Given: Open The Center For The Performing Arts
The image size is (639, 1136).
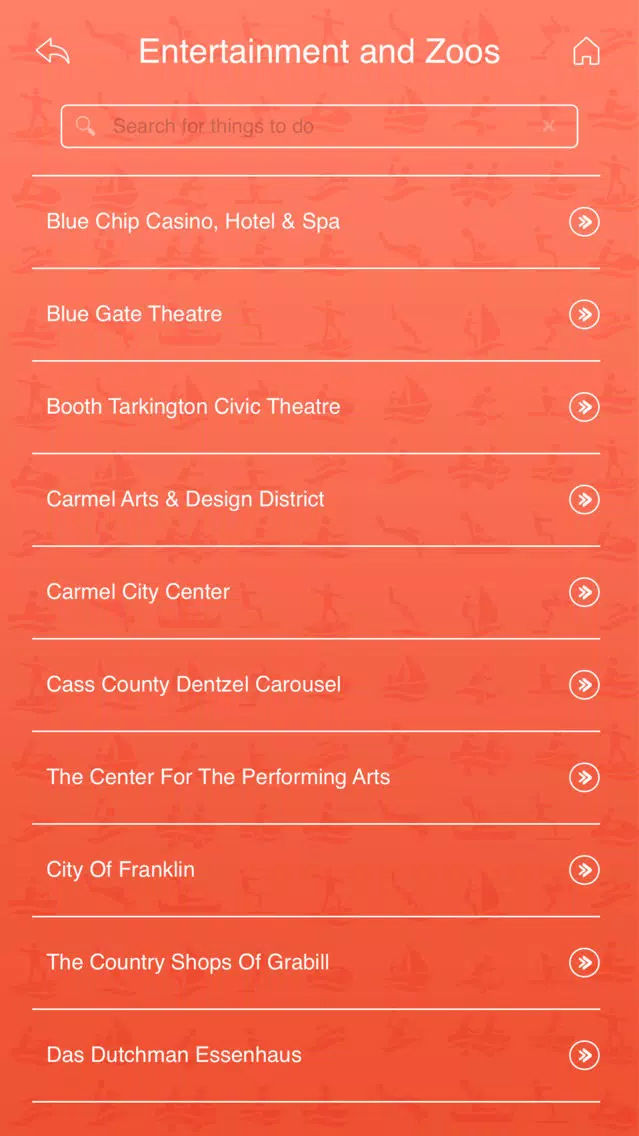Looking at the screenshot, I should (x=316, y=778).
